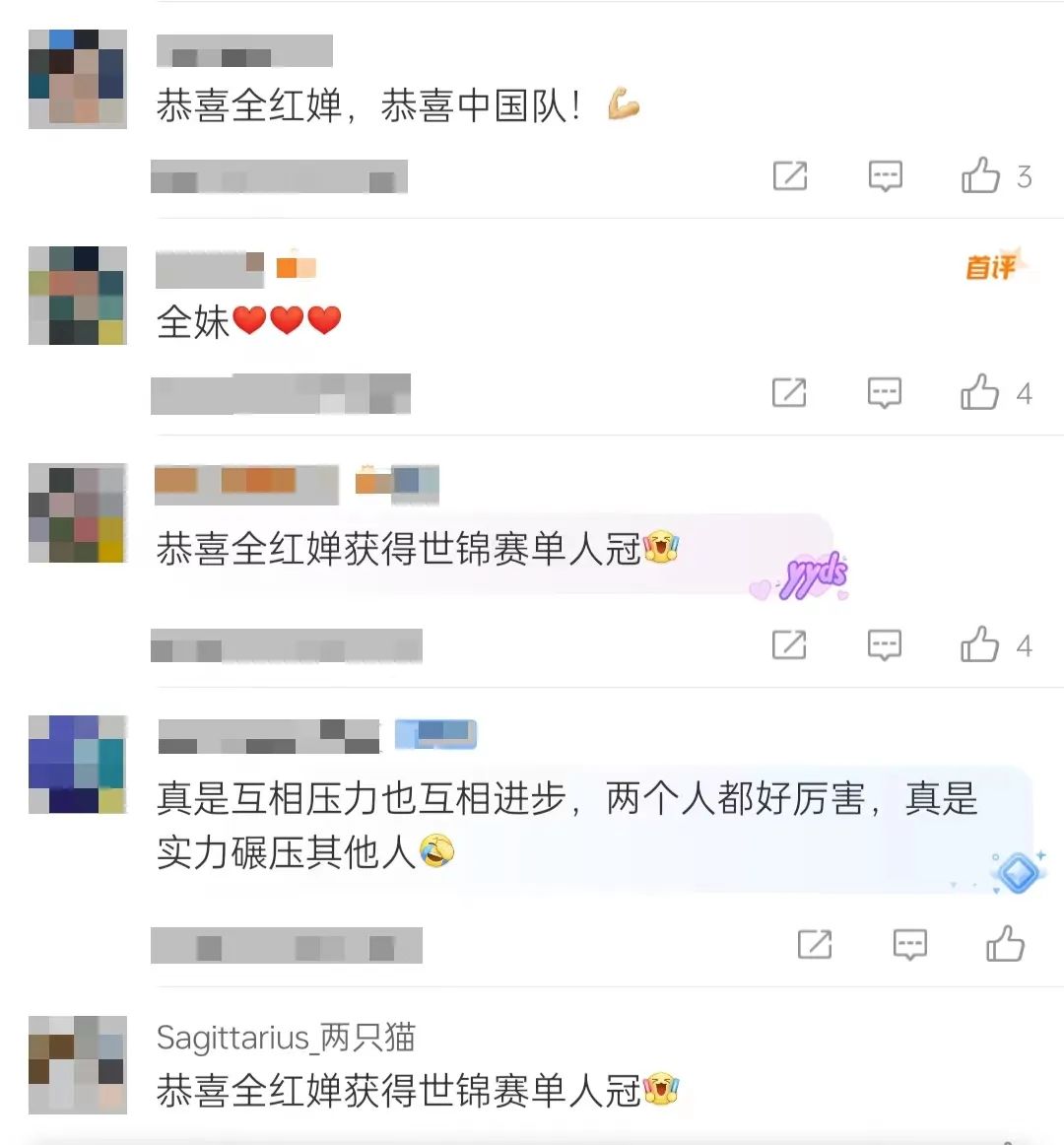The width and height of the screenshot is (1064, 1145).
Task: Repost the 全妹 hearts comment
Action: tap(789, 392)
